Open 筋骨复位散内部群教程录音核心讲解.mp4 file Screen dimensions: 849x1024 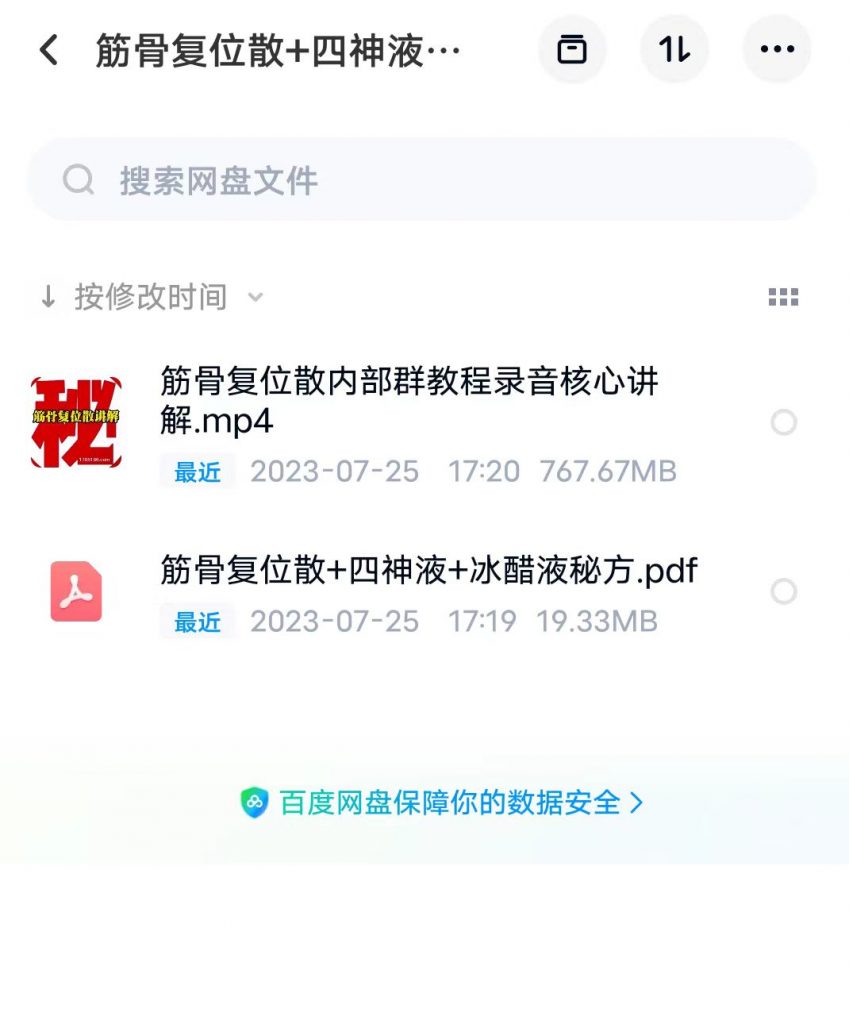pyautogui.click(x=410, y=400)
